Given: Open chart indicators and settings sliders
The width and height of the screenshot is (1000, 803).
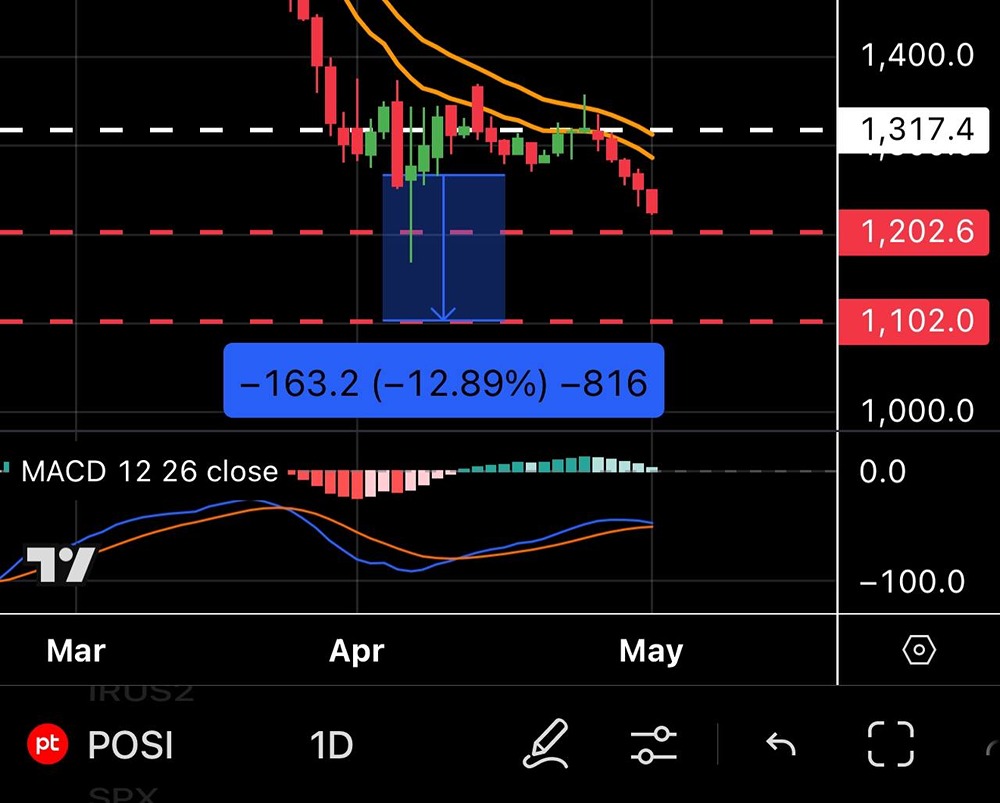Looking at the screenshot, I should point(654,745).
